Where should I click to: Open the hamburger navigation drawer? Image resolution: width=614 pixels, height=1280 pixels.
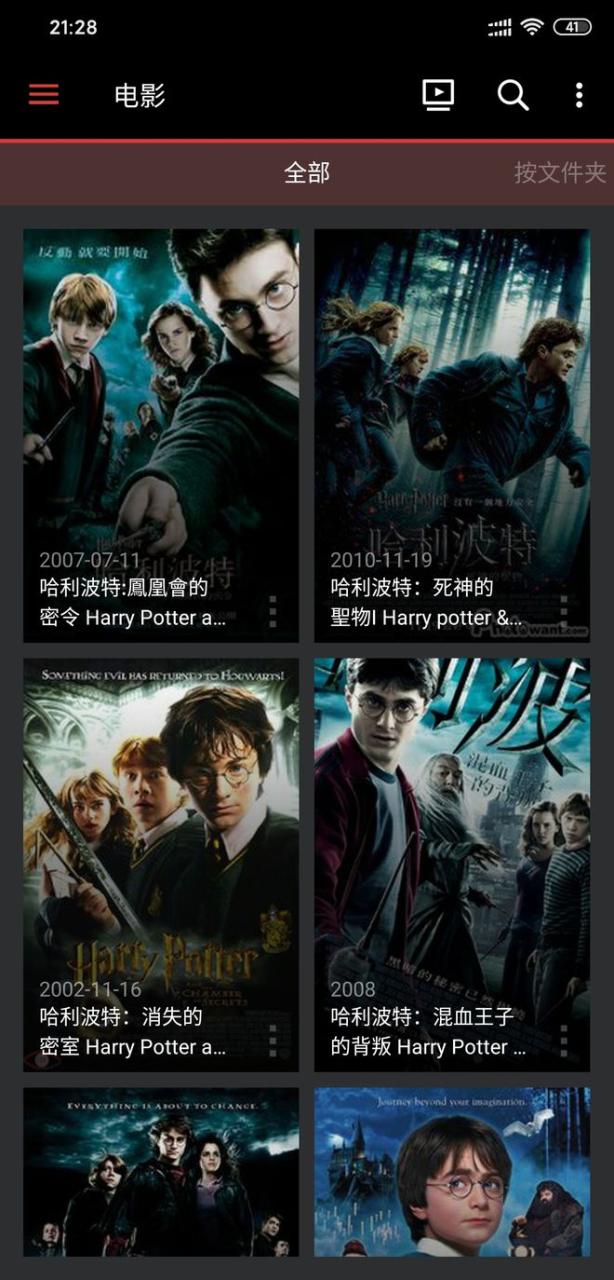point(44,95)
